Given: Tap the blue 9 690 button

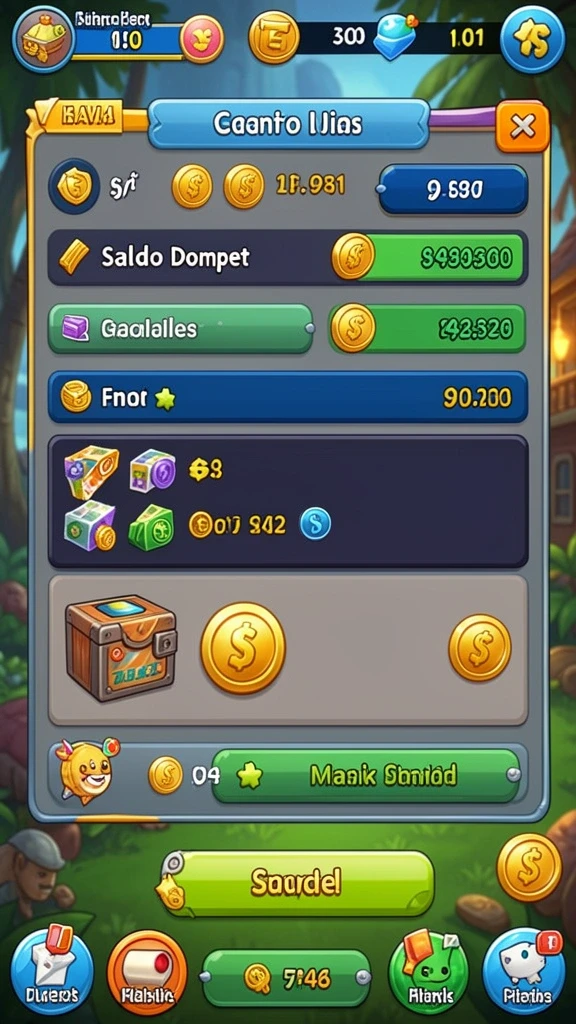Looking at the screenshot, I should click(453, 189).
